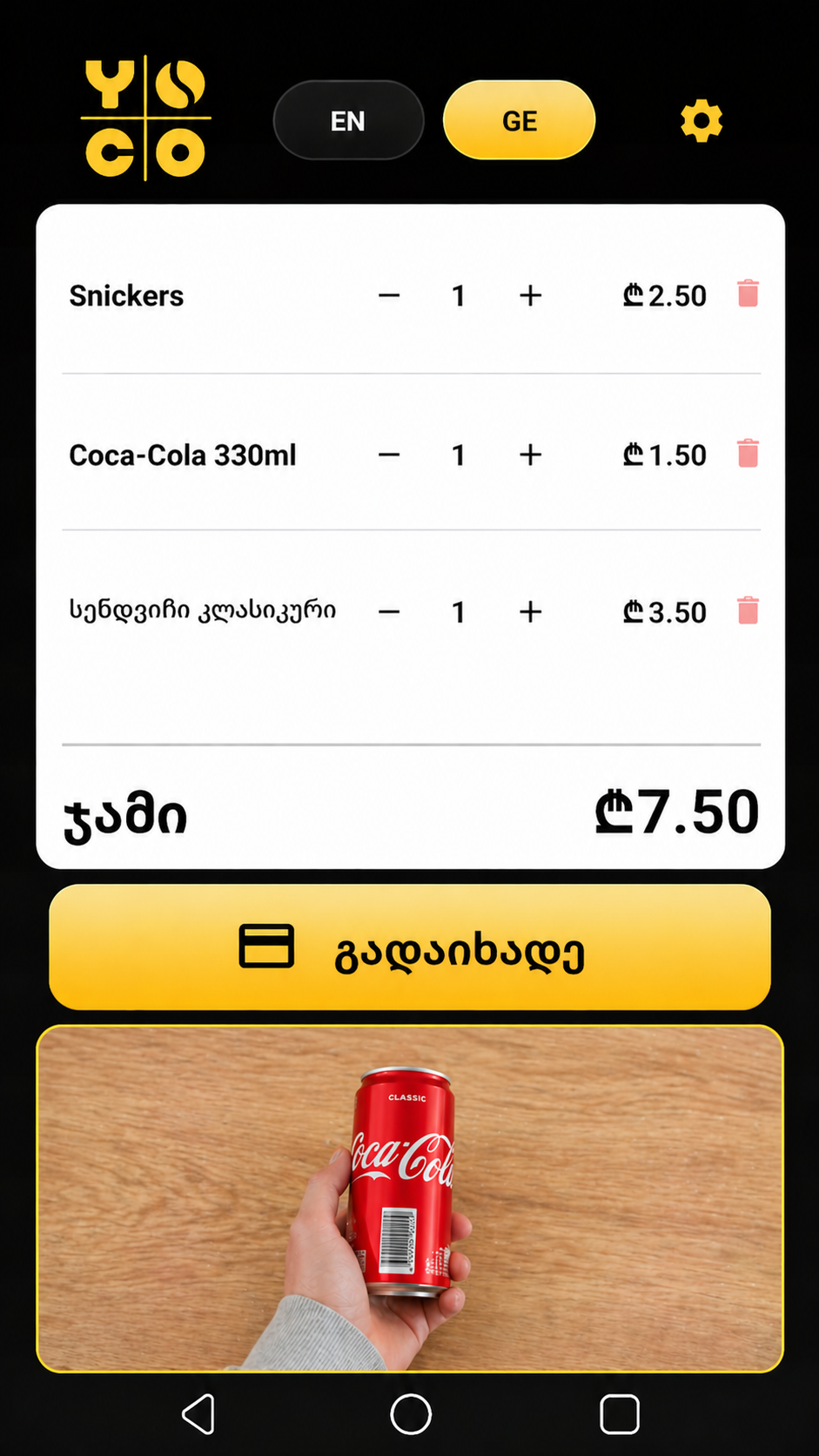Viewport: 819px width, 1456px height.
Task: Delete the სენდვიჩი კლასიკური item
Action: coord(748,610)
